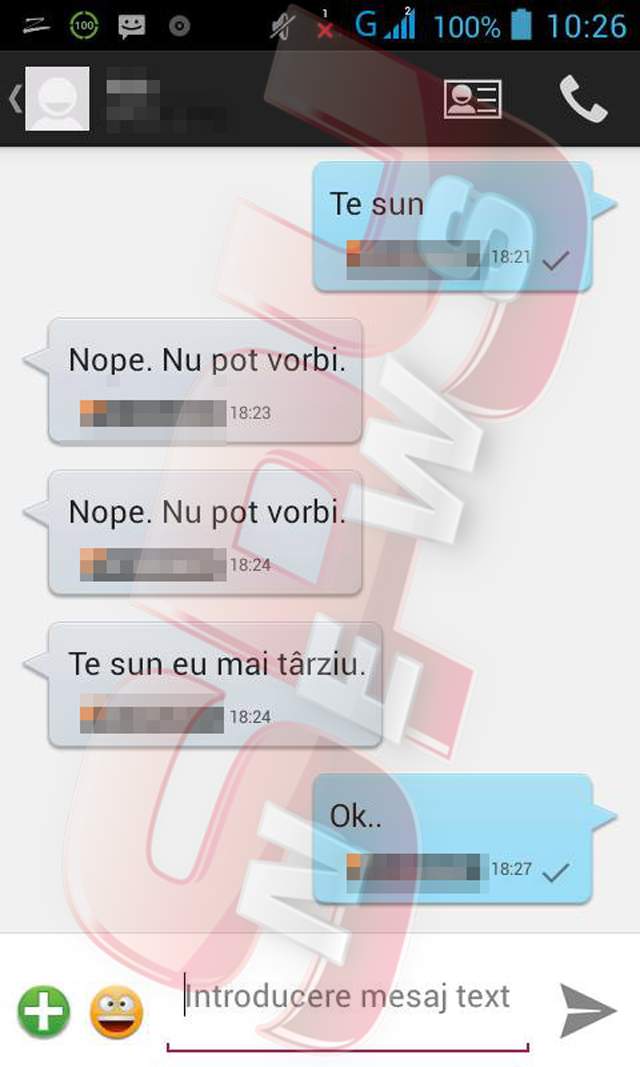The image size is (640, 1067).
Task: Open the contact card details icon
Action: (x=472, y=99)
